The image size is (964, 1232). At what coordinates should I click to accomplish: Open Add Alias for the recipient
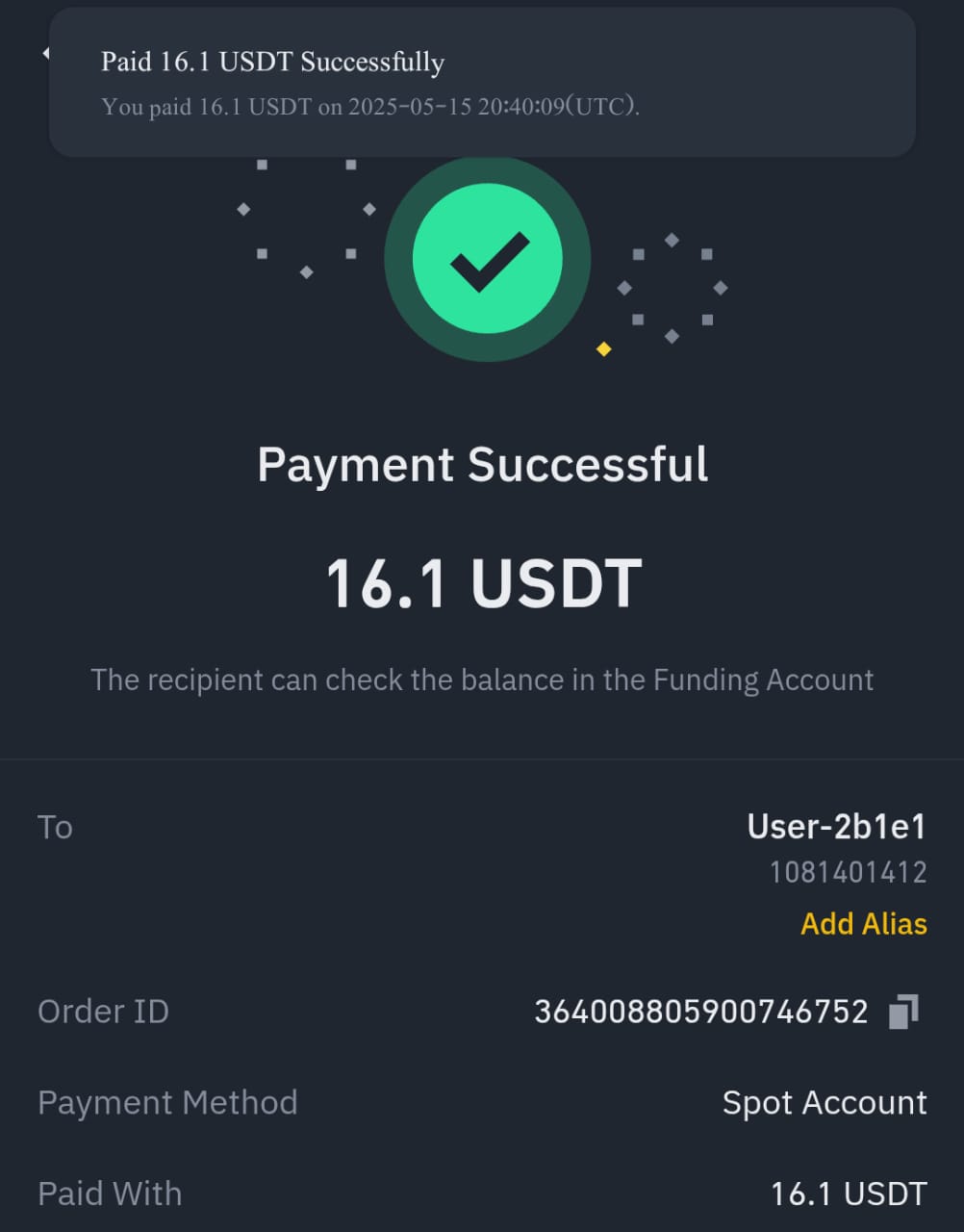tap(863, 923)
